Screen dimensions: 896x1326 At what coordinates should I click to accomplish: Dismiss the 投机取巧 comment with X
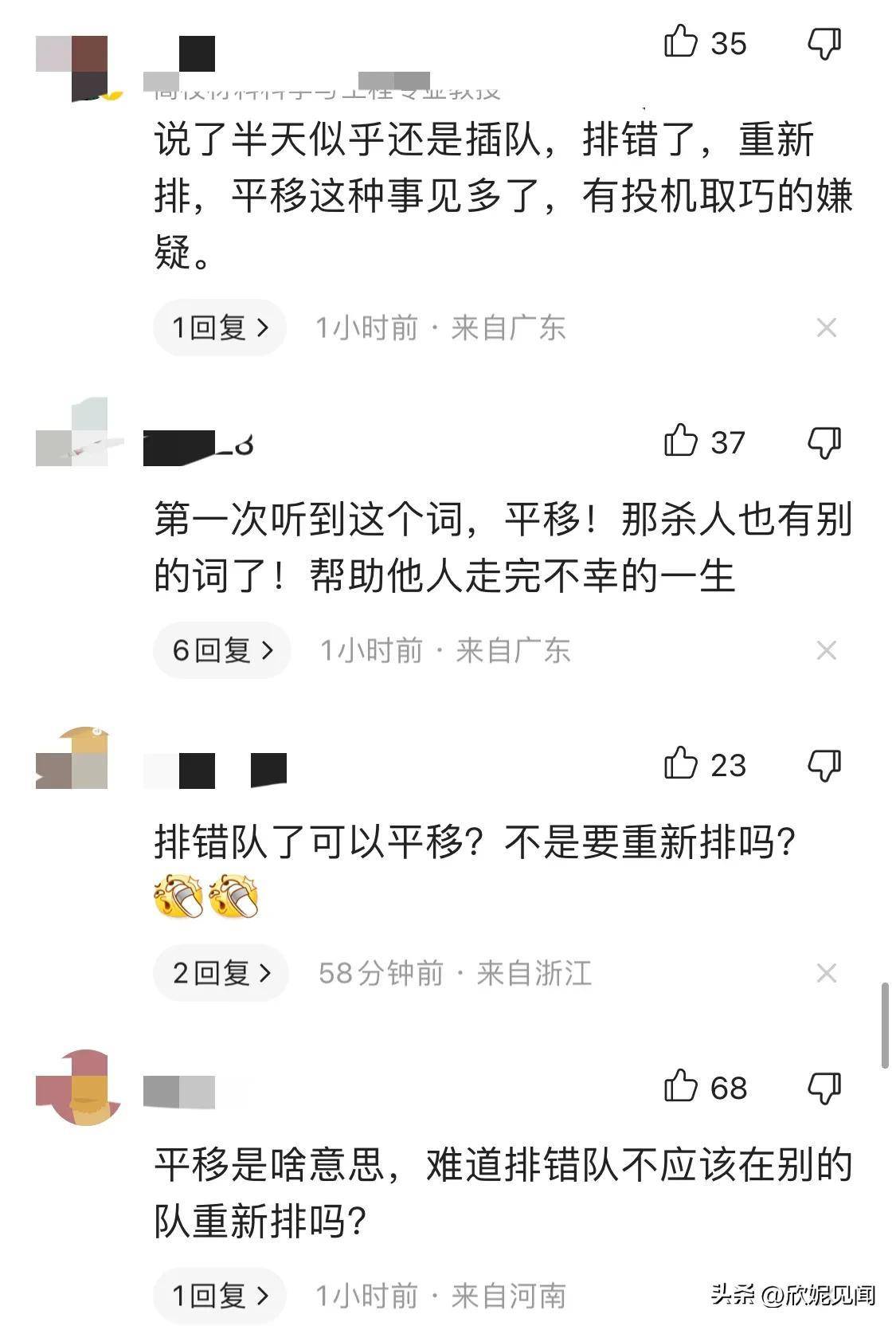point(826,328)
